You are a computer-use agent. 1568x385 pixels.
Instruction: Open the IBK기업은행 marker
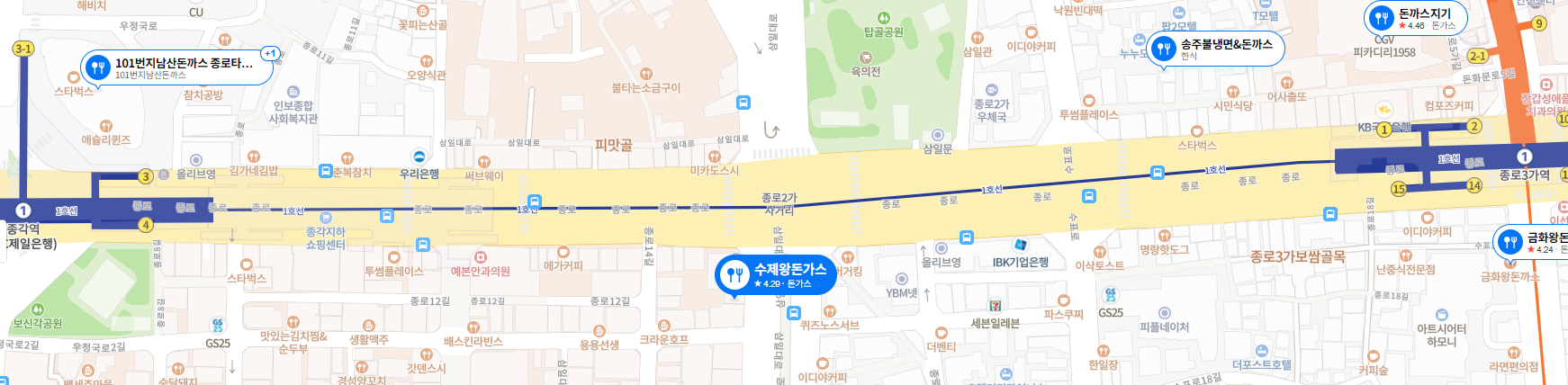point(1020,245)
